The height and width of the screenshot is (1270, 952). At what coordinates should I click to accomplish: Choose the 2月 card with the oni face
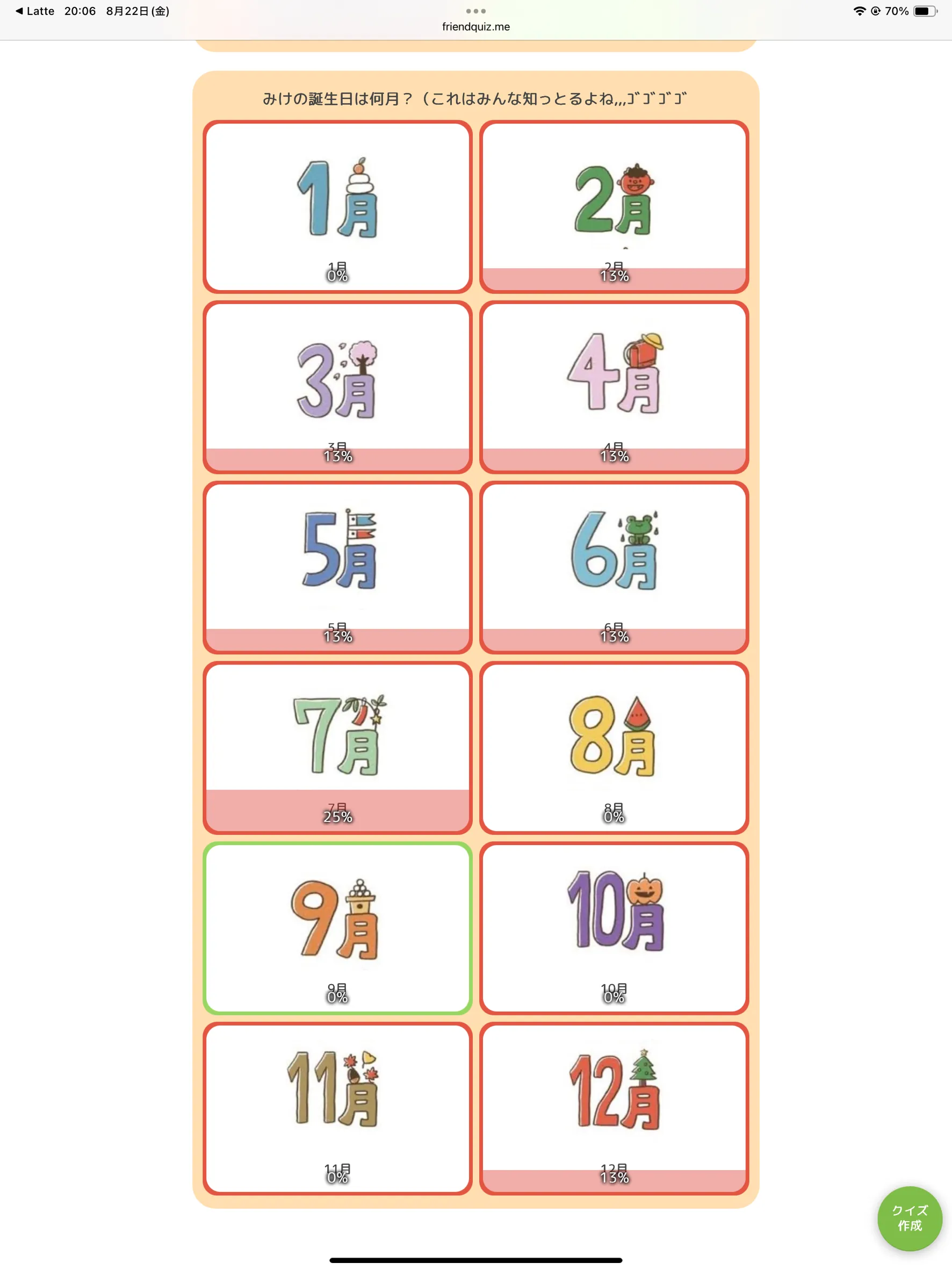click(614, 207)
